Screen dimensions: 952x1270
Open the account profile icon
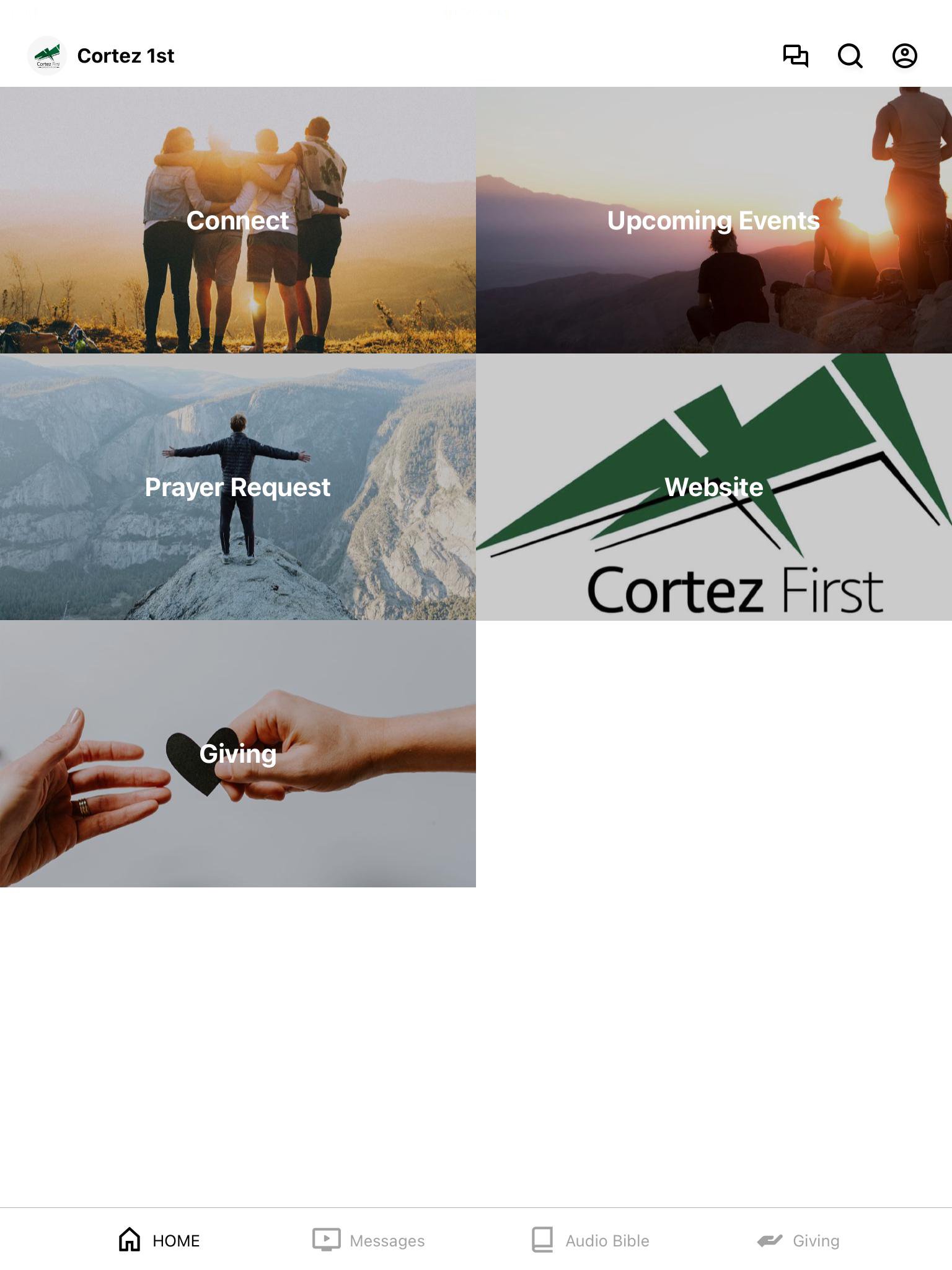click(904, 56)
